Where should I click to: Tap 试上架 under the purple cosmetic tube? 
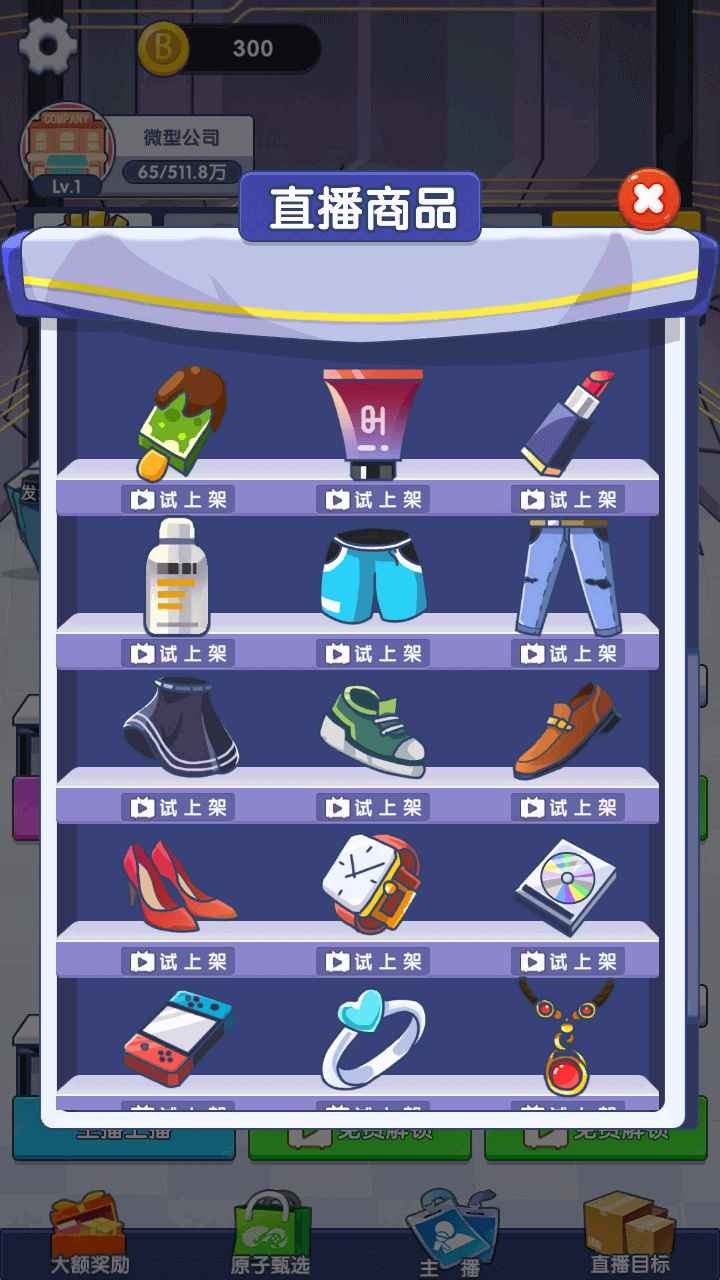[373, 499]
